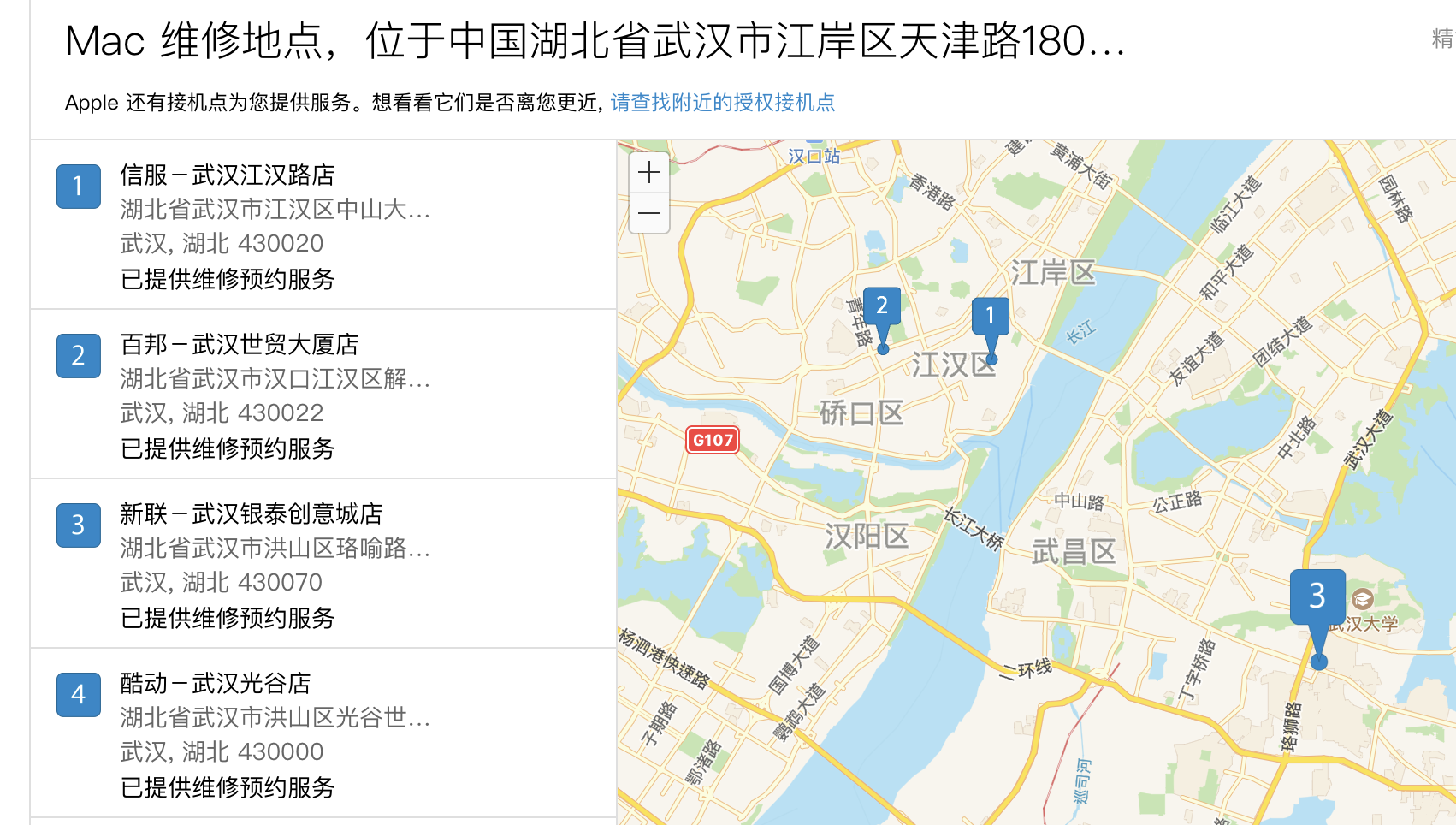The image size is (1456, 825).
Task: Select 信服－武汉江汉路店 from the list
Action: 228,175
